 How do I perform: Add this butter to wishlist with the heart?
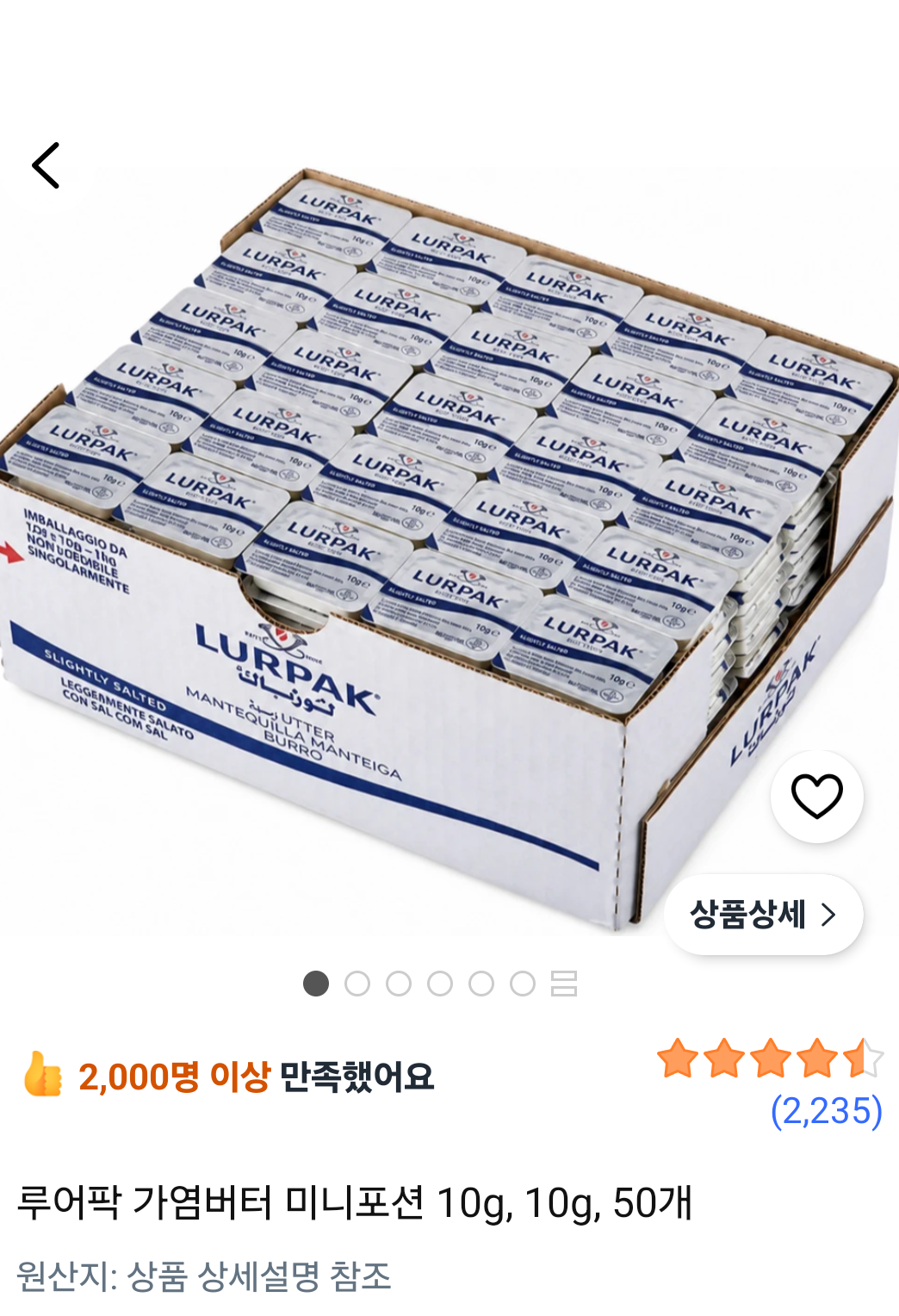point(816,796)
